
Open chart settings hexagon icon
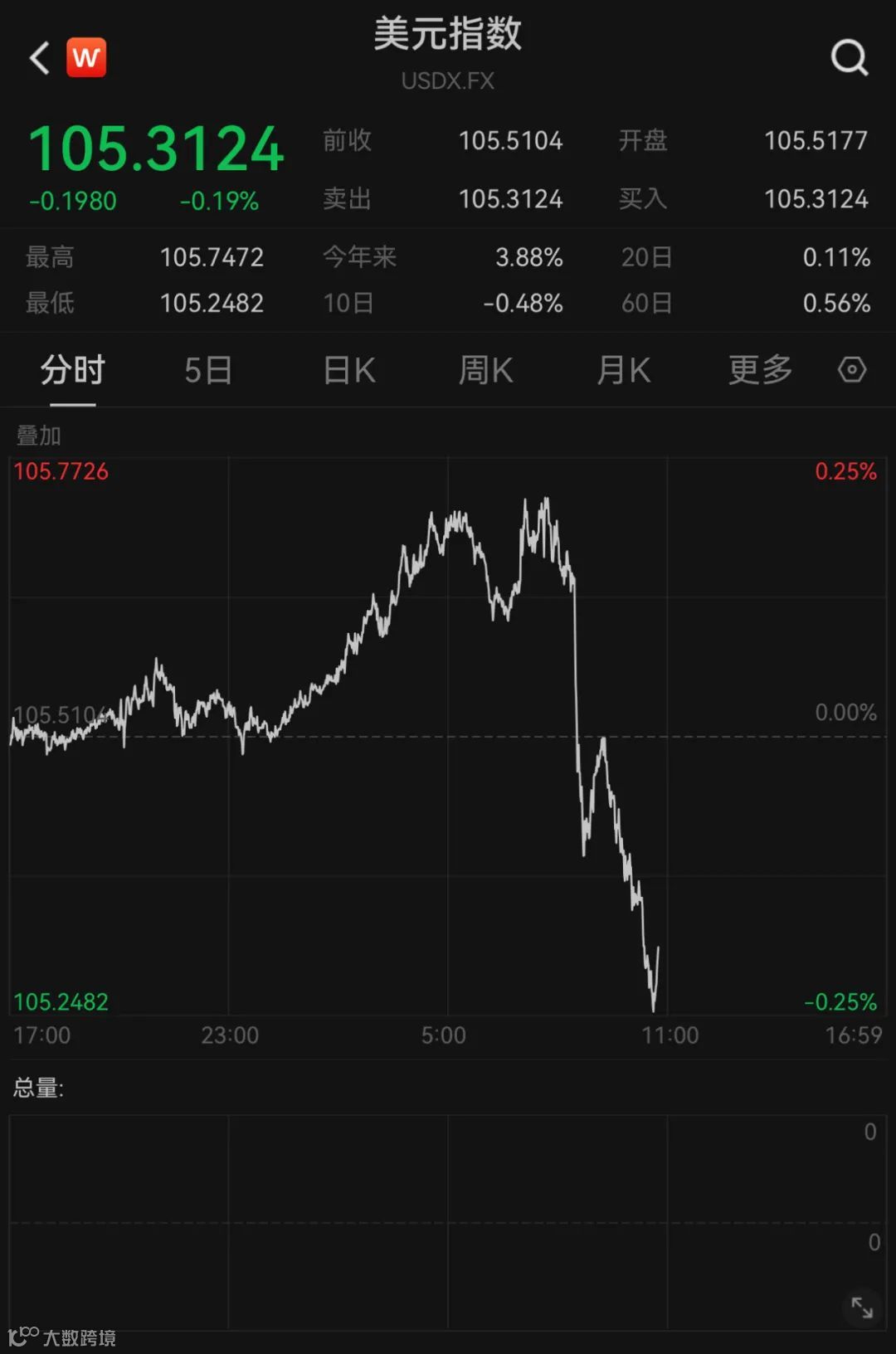[x=852, y=370]
